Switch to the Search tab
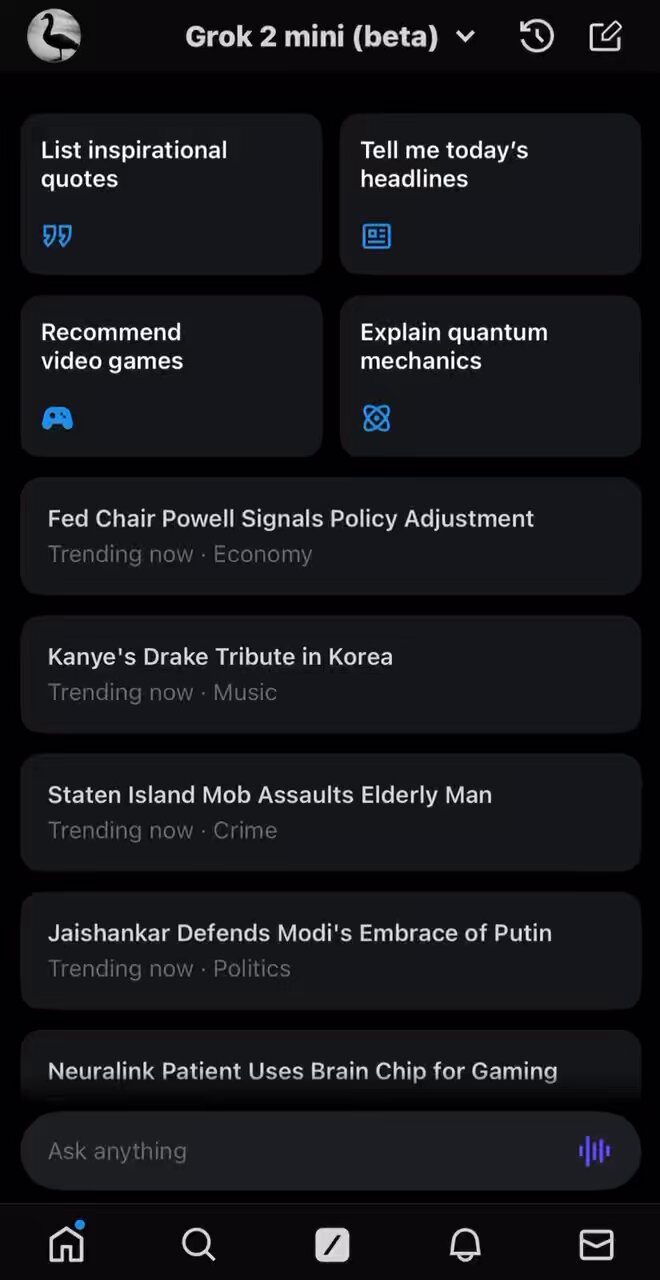 click(x=198, y=1244)
